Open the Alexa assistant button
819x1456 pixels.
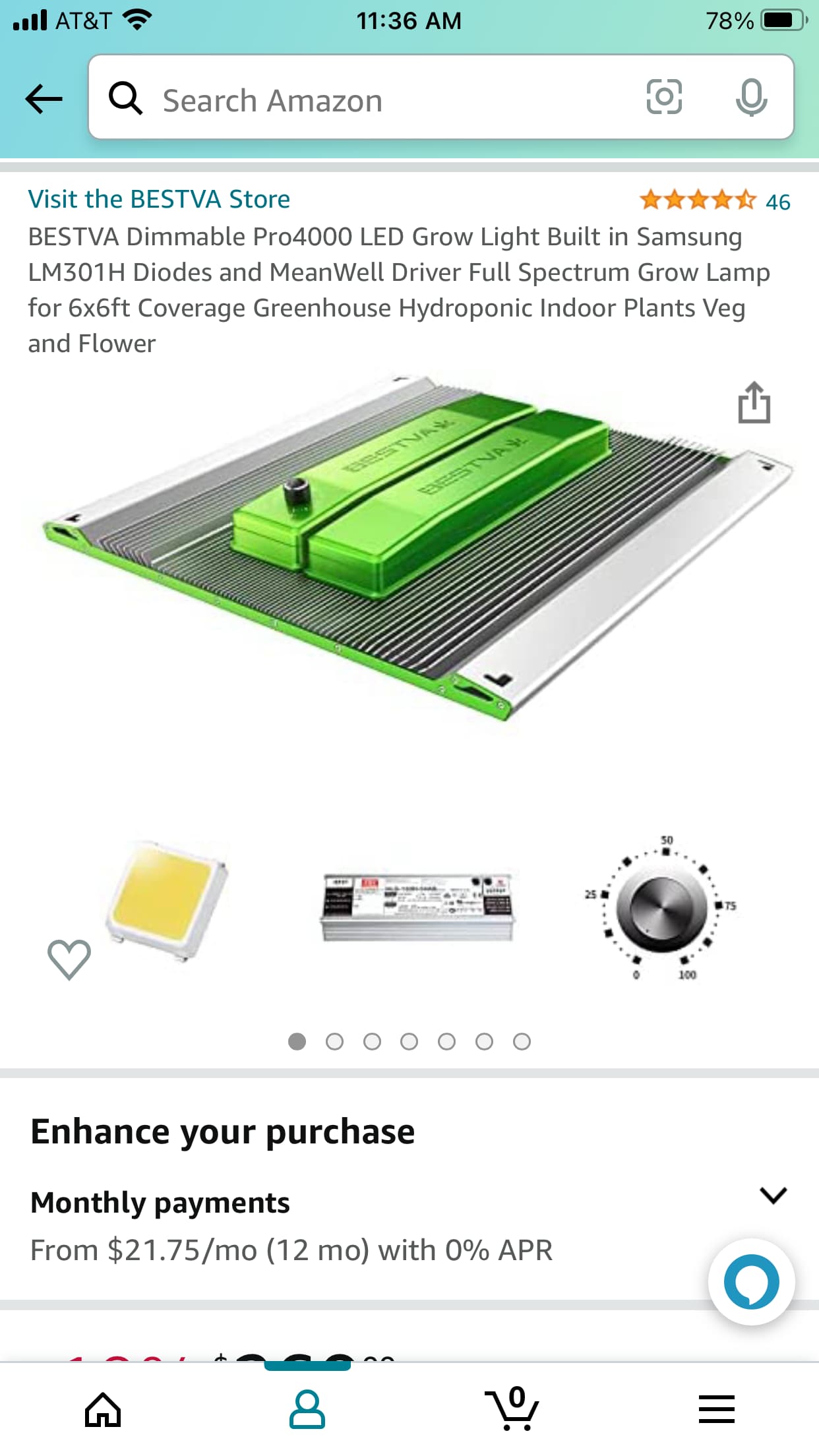pos(751,1282)
